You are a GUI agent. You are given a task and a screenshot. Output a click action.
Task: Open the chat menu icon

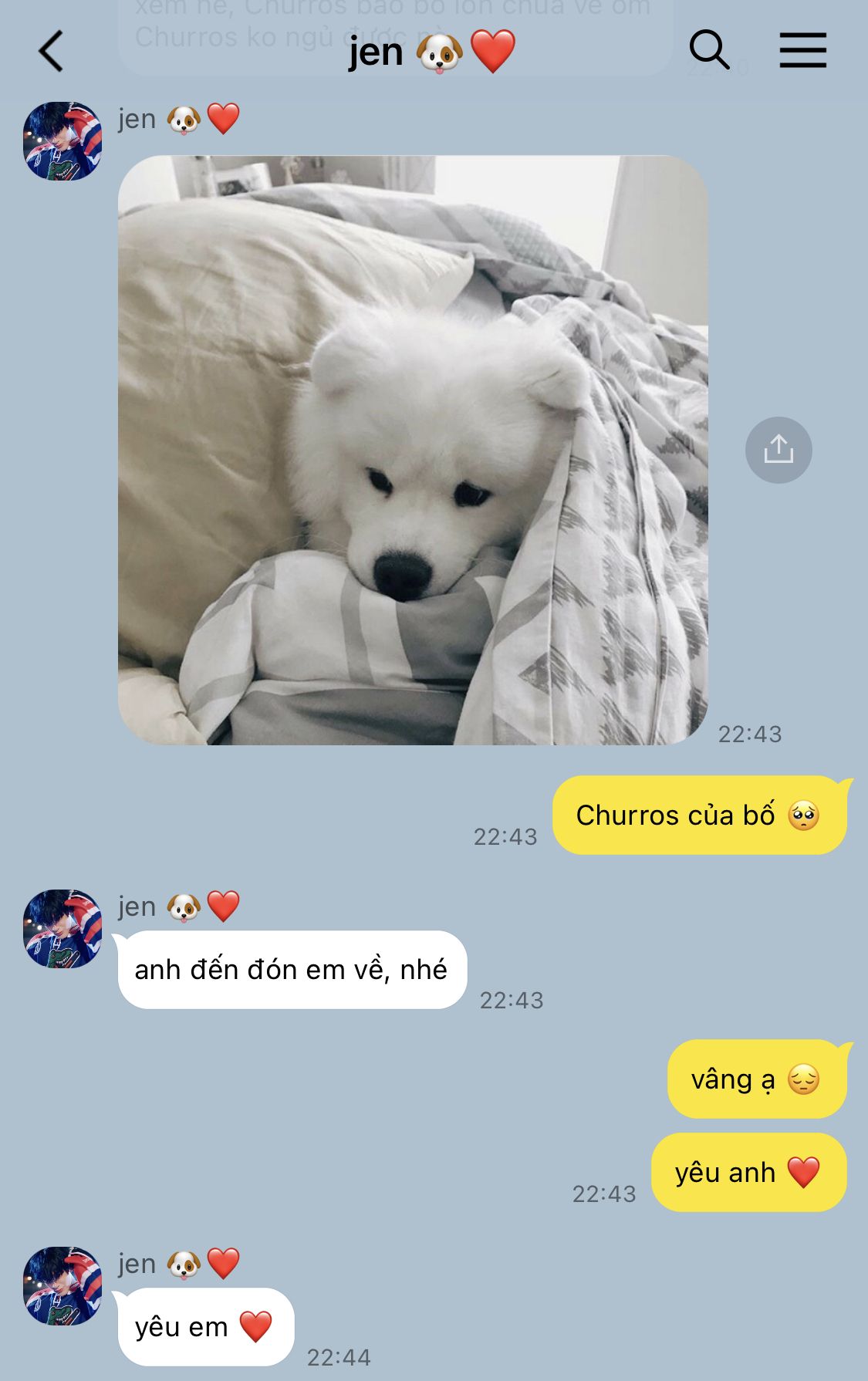tap(802, 51)
